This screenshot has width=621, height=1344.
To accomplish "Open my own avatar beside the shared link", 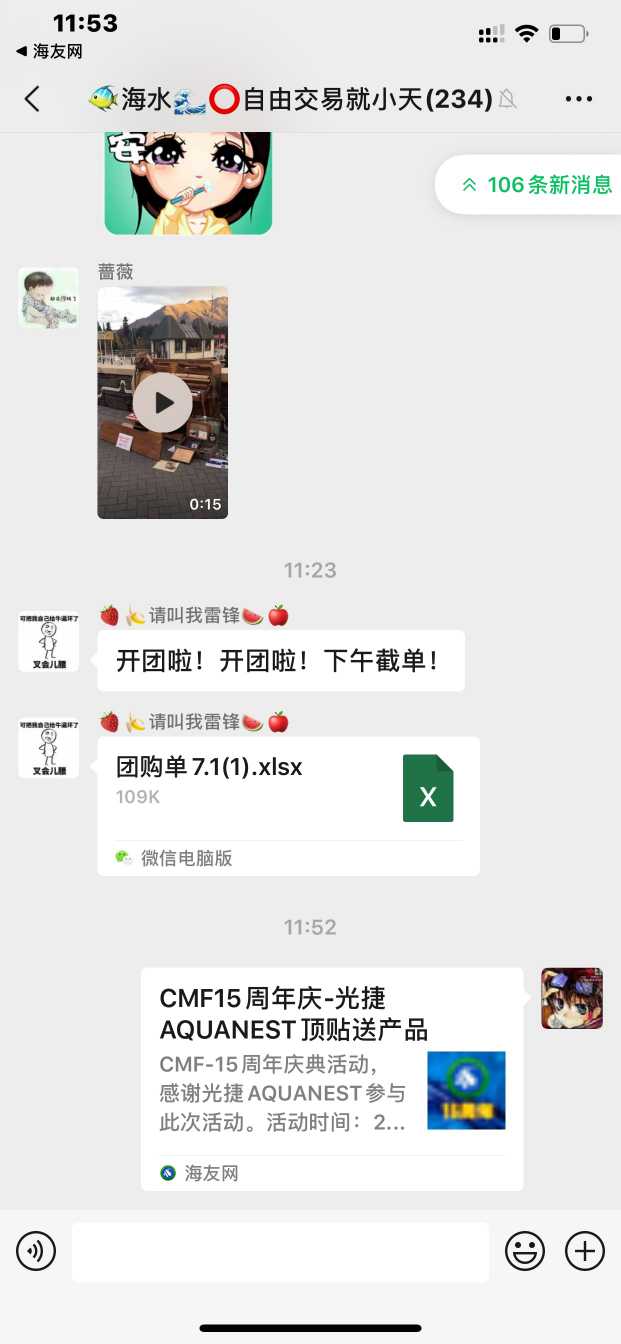I will pyautogui.click(x=572, y=998).
